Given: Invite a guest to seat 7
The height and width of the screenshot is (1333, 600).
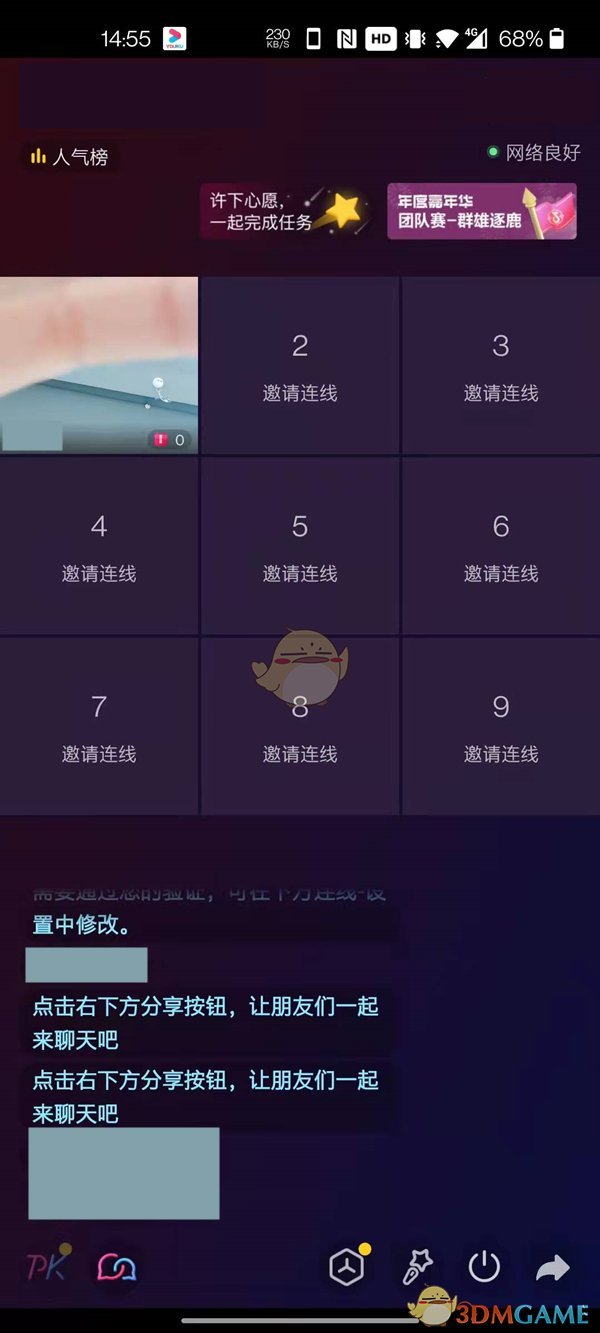Looking at the screenshot, I should [99, 727].
